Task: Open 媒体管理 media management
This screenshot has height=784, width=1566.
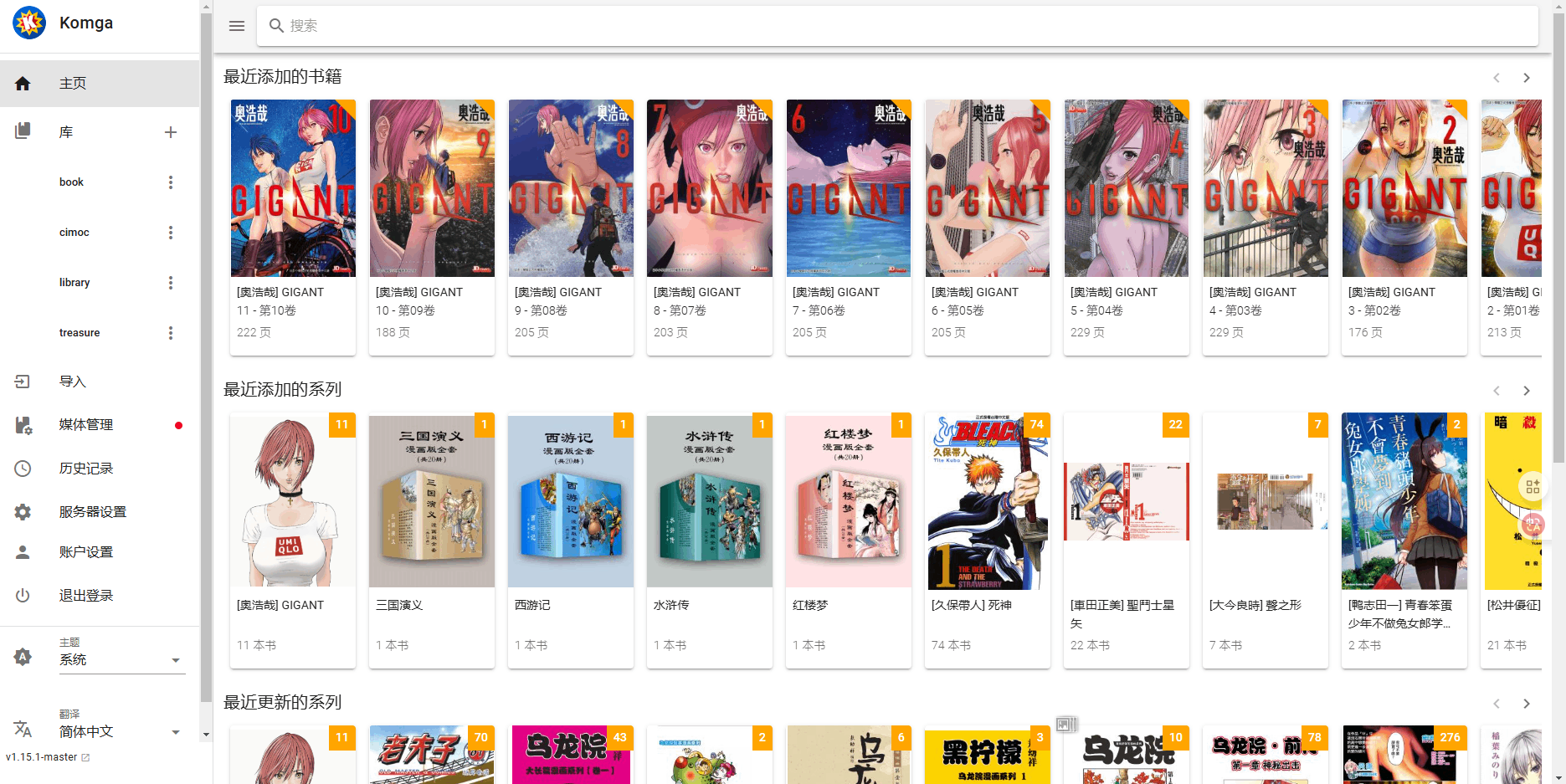Action: pos(85,425)
